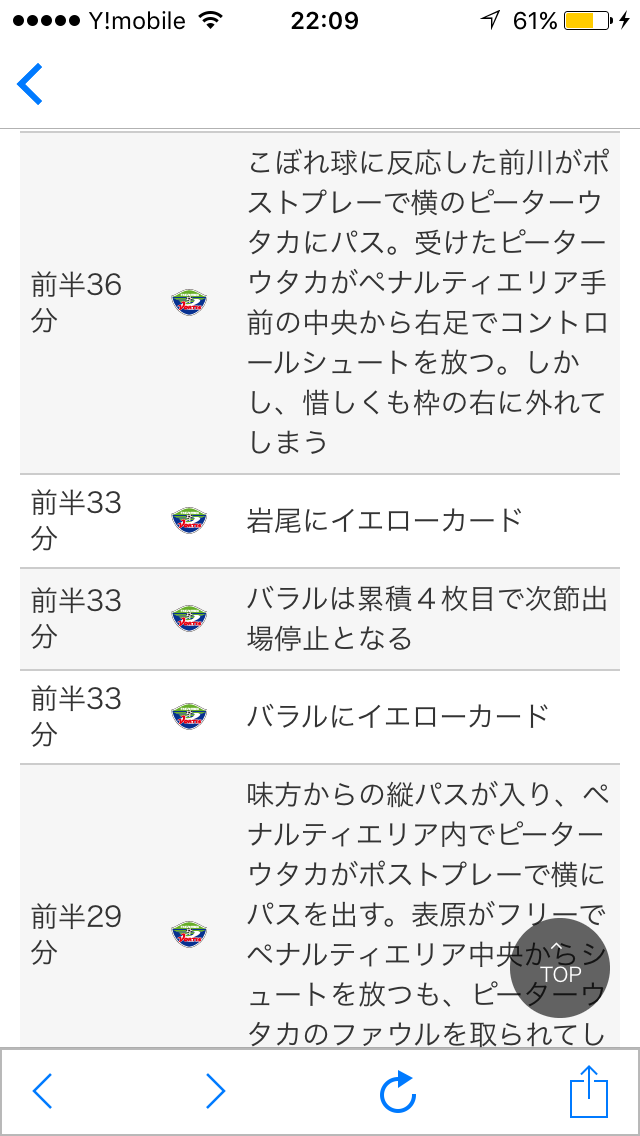The height and width of the screenshot is (1136, 640).
Task: Open the share sheet
Action: tap(589, 1090)
